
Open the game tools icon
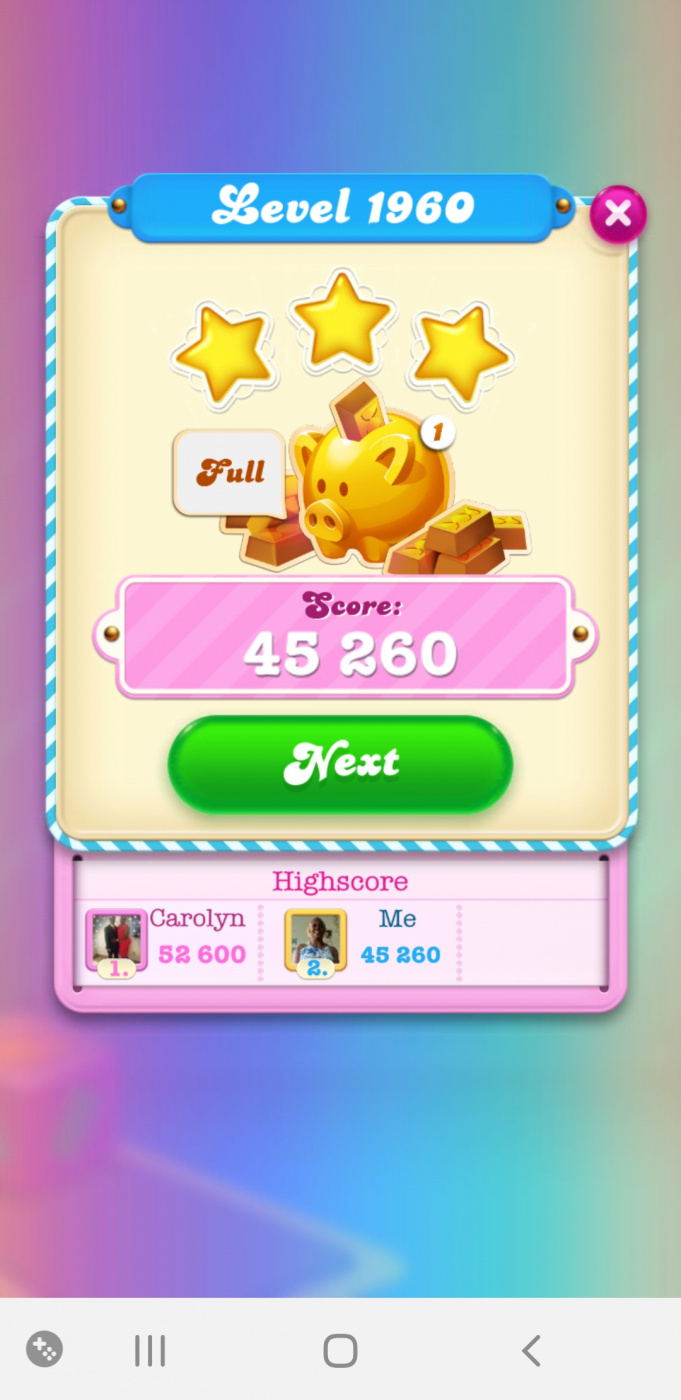click(44, 1349)
